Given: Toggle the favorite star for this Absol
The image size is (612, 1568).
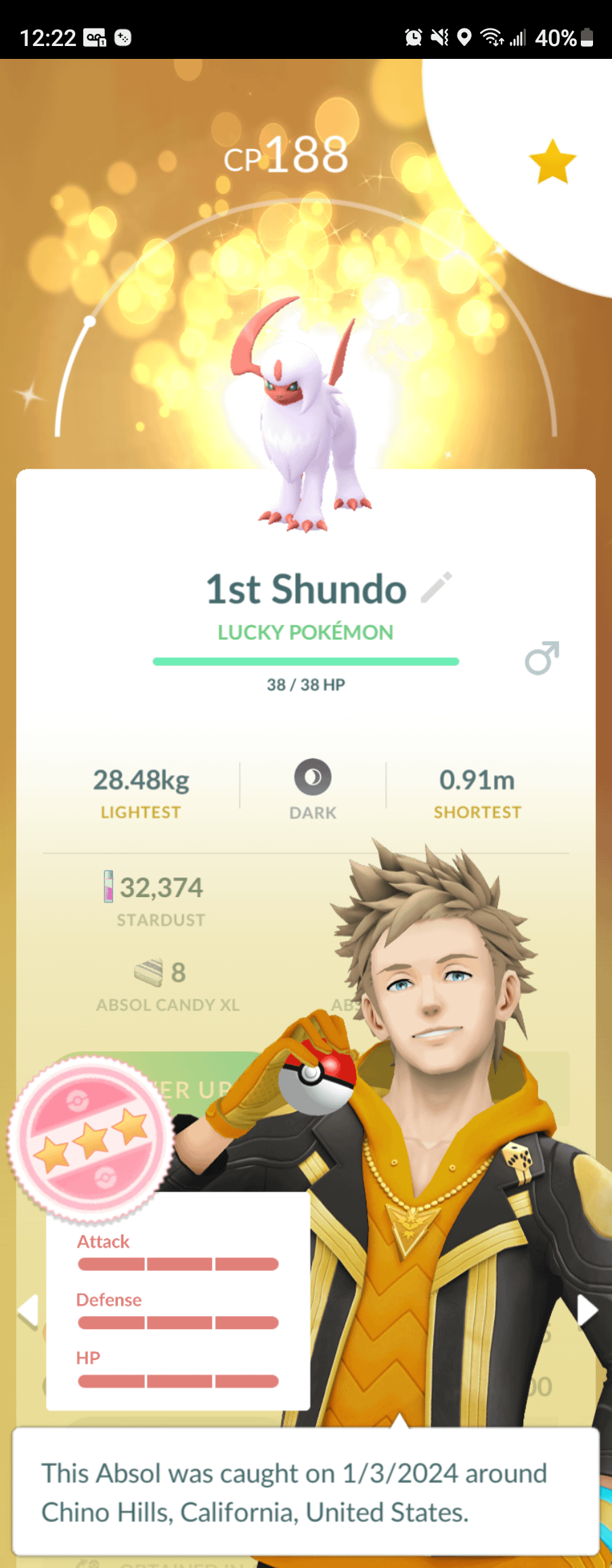Looking at the screenshot, I should [x=552, y=162].
